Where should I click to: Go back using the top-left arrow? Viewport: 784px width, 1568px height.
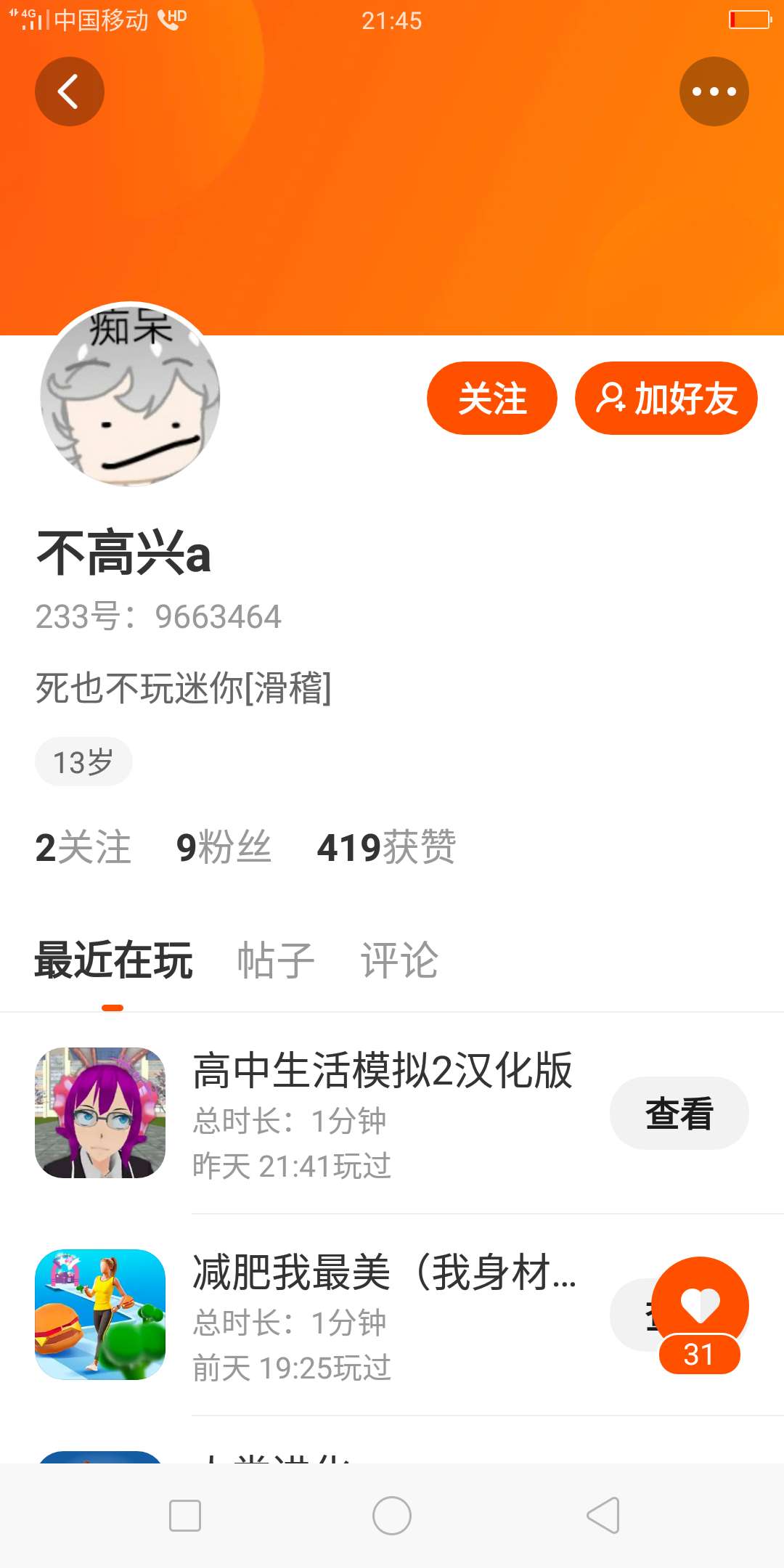click(70, 91)
